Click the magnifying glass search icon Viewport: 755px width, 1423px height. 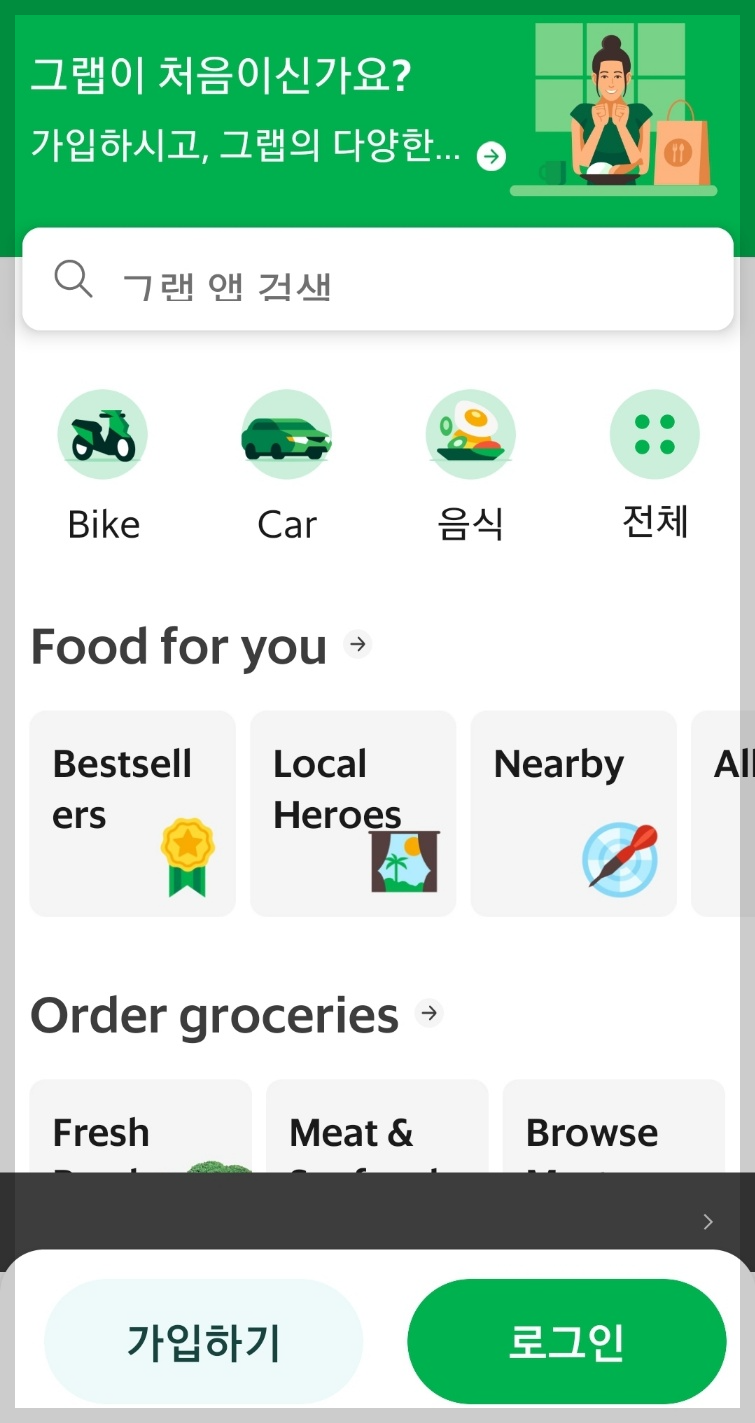click(72, 279)
